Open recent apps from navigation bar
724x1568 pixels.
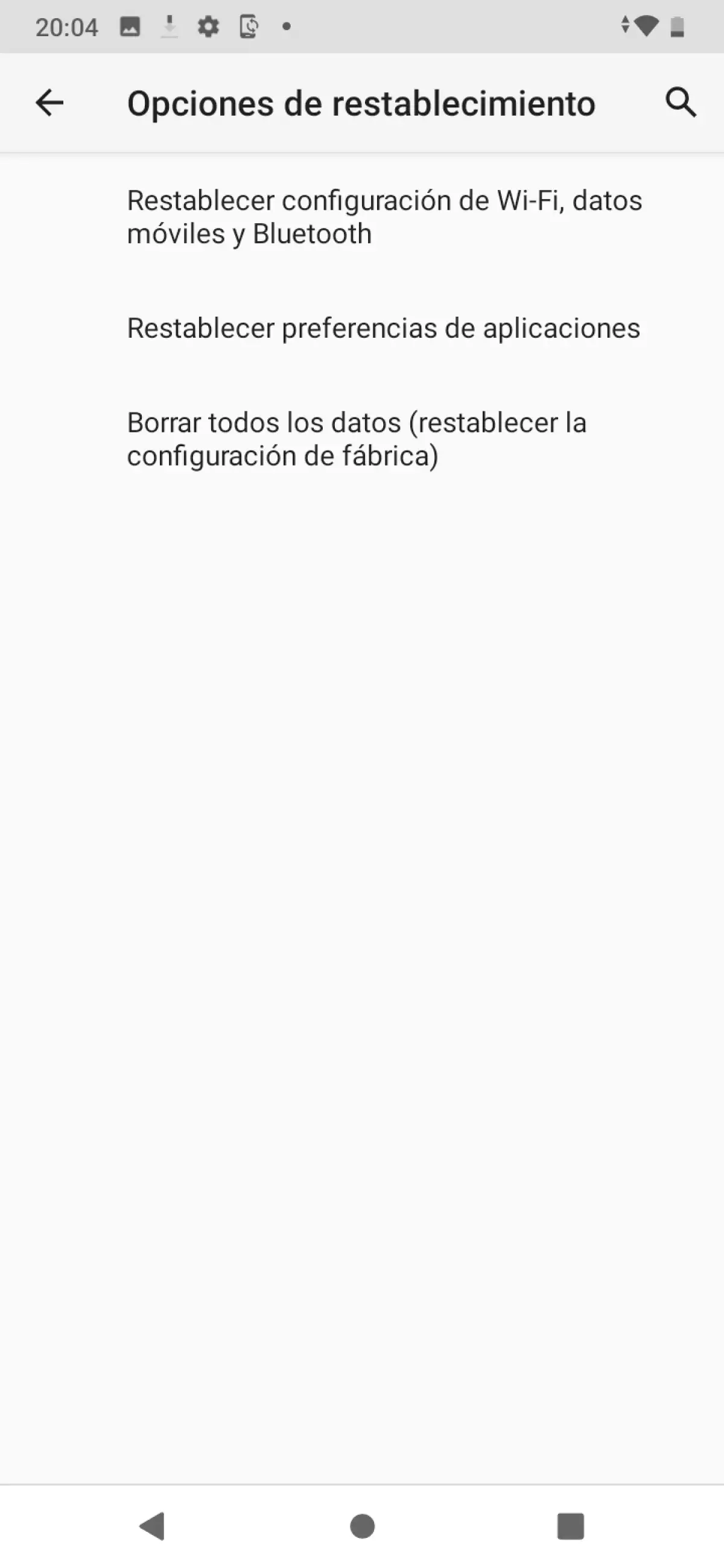coord(571,1526)
